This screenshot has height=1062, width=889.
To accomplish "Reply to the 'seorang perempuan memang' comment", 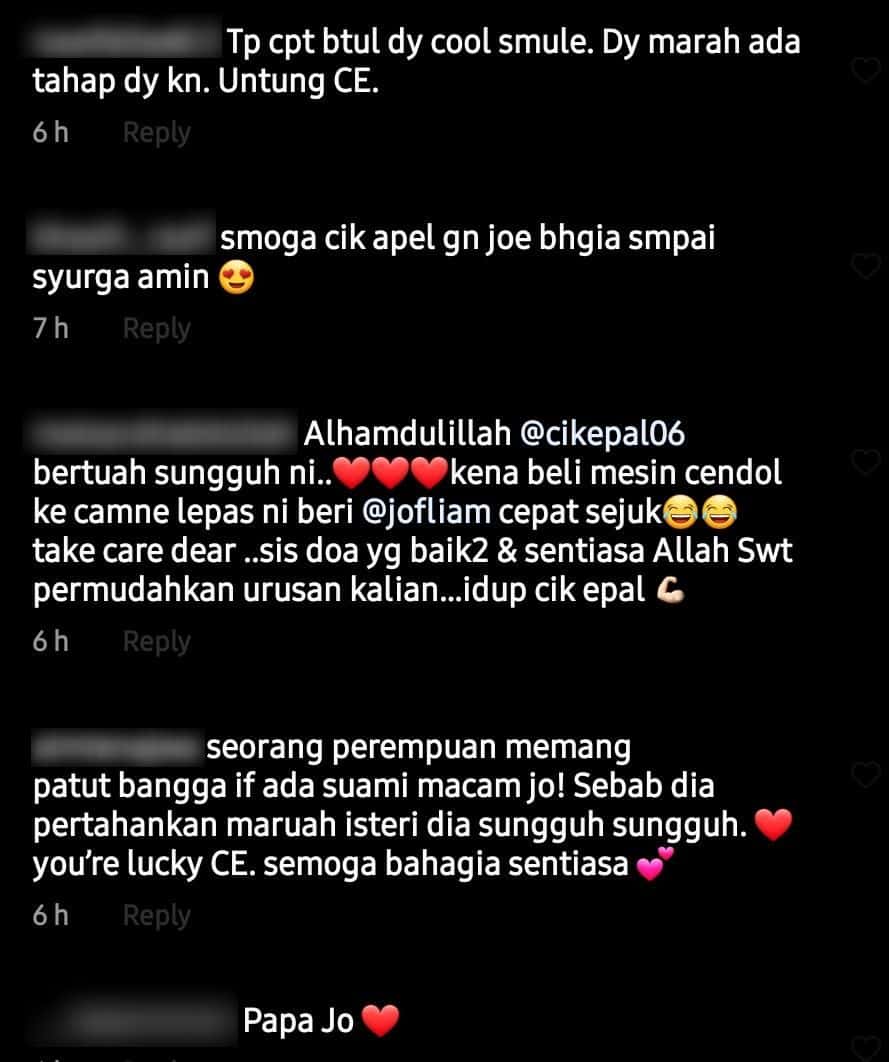I will pos(156,915).
